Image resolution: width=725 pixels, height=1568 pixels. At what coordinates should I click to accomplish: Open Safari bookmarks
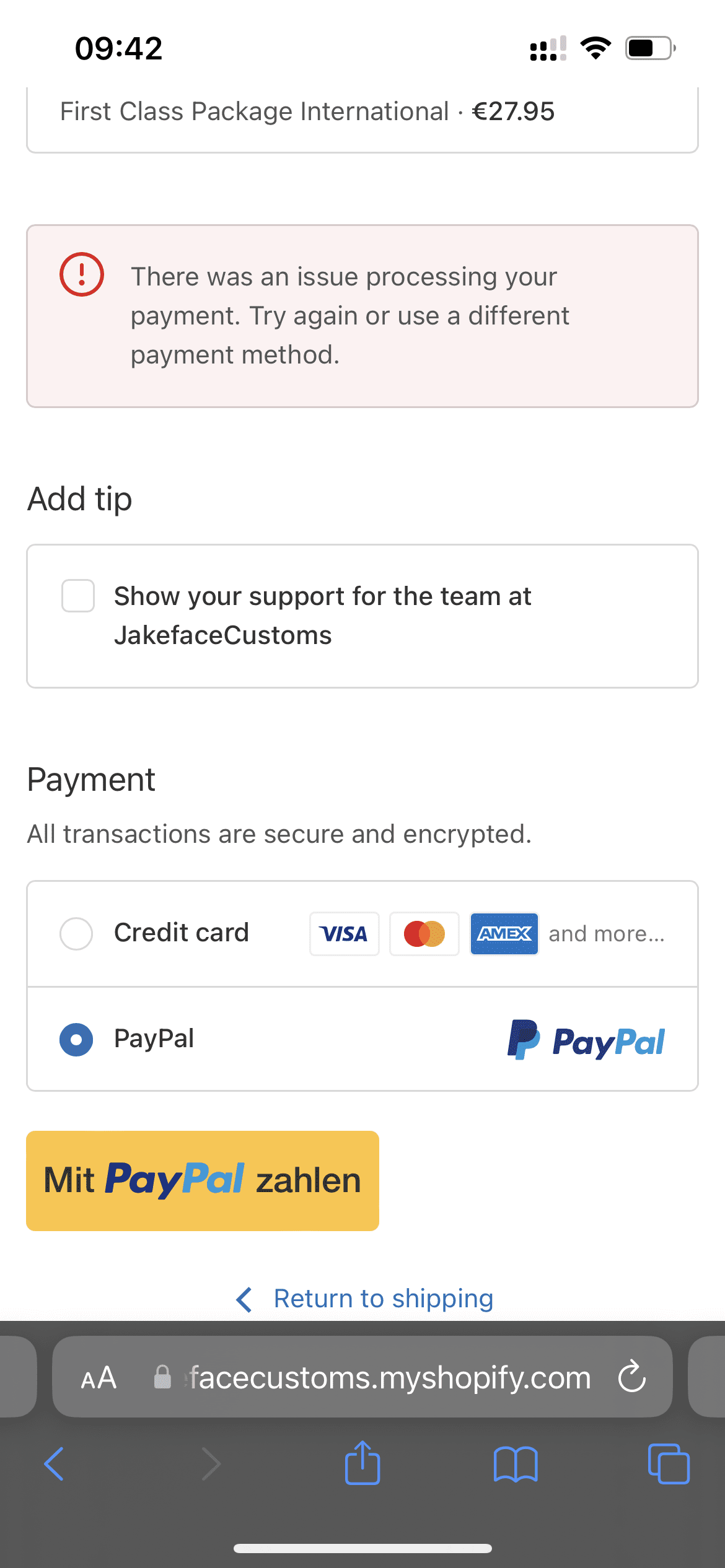(x=516, y=1464)
